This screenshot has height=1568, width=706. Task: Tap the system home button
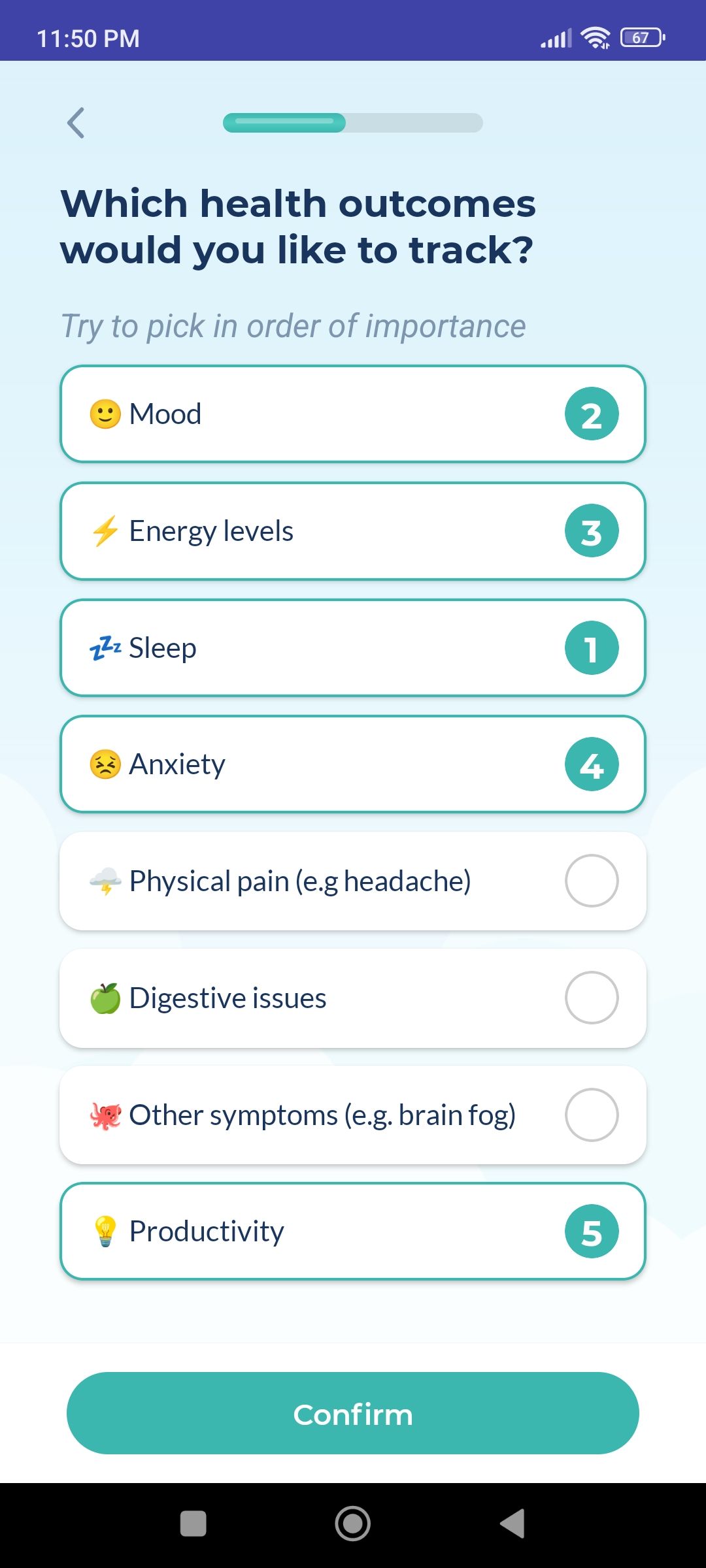coord(353,1524)
